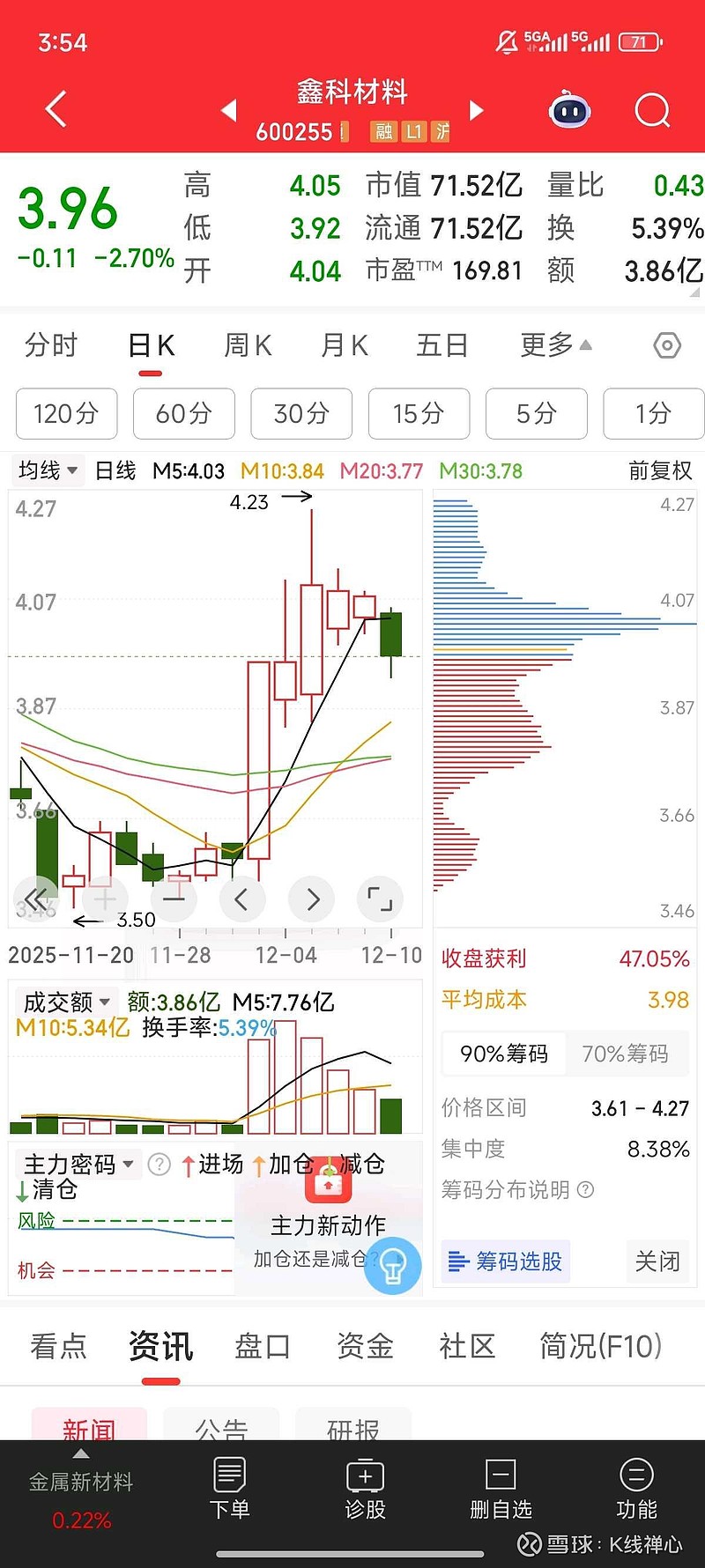Screen dimensions: 705x1568
Task: Open the 均线 indicator dropdown
Action: pyautogui.click(x=48, y=470)
